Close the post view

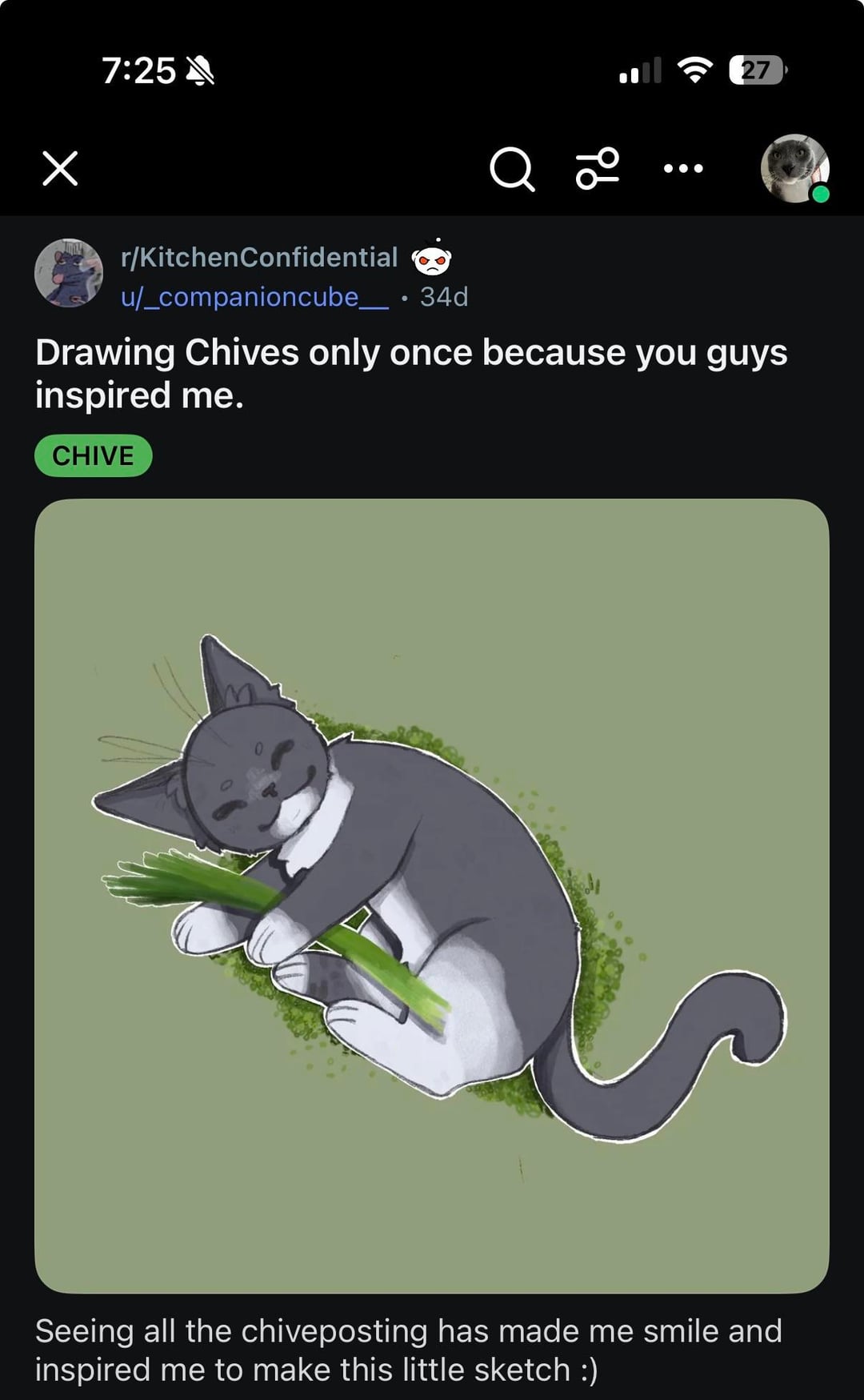[60, 169]
